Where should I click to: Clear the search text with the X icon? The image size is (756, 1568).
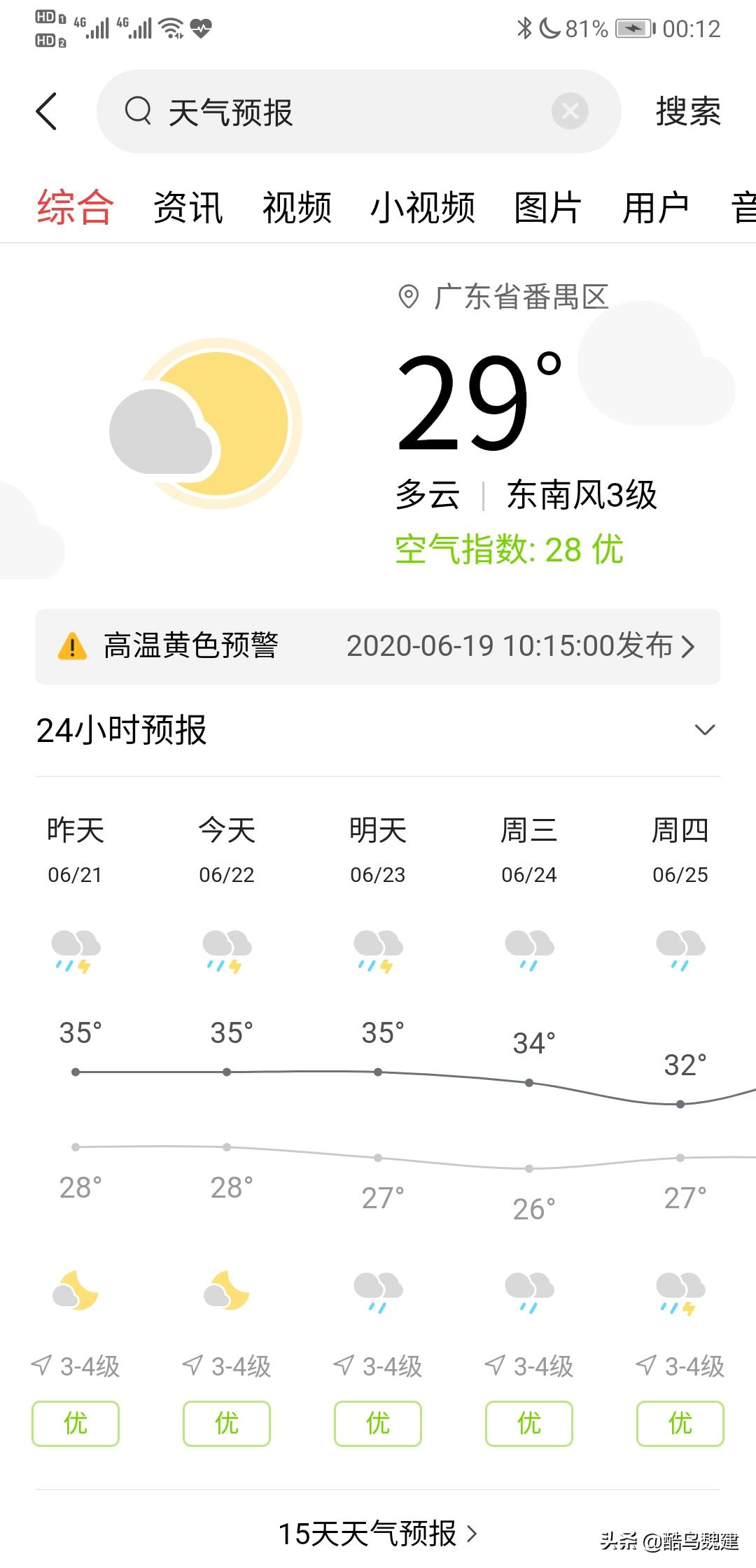pyautogui.click(x=568, y=111)
